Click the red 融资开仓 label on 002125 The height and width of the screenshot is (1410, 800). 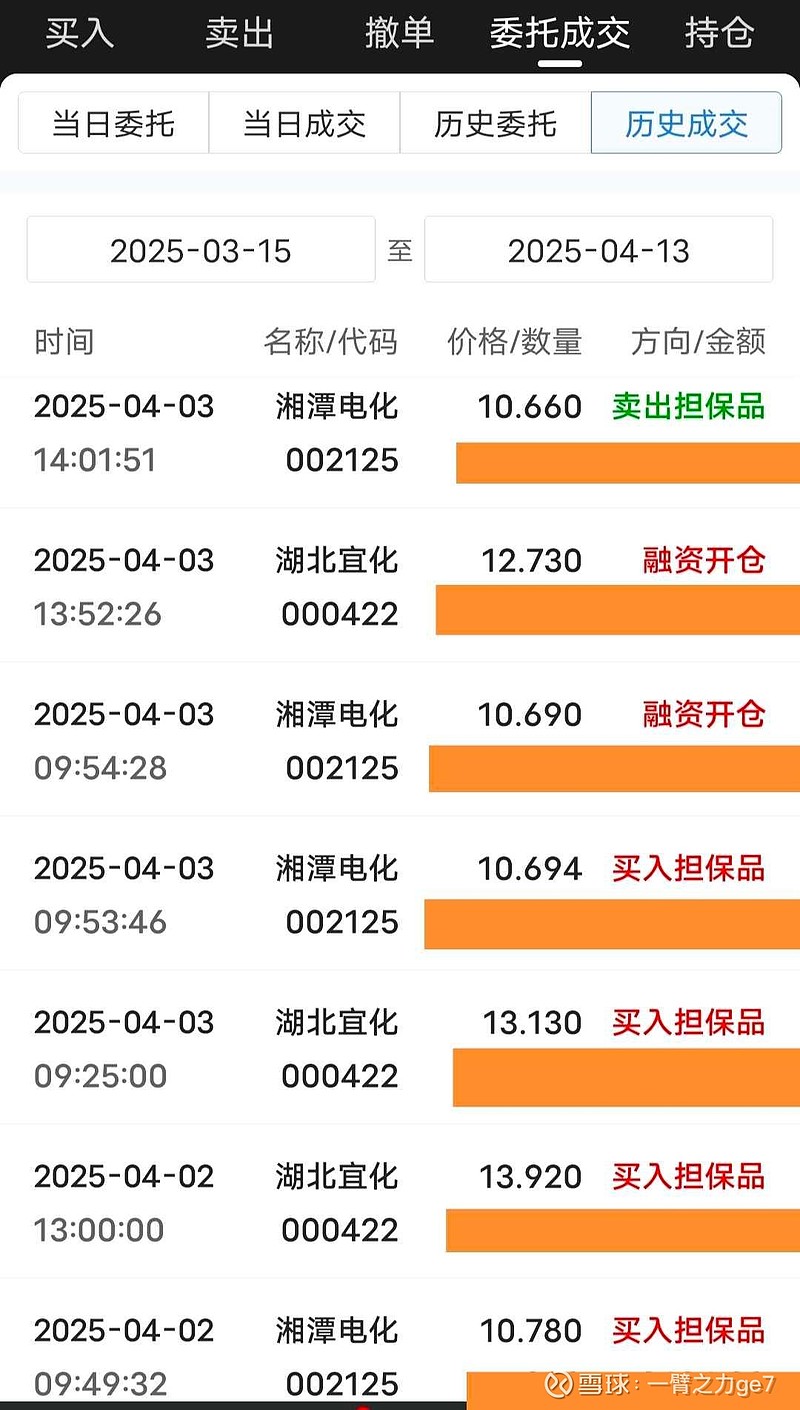(704, 714)
